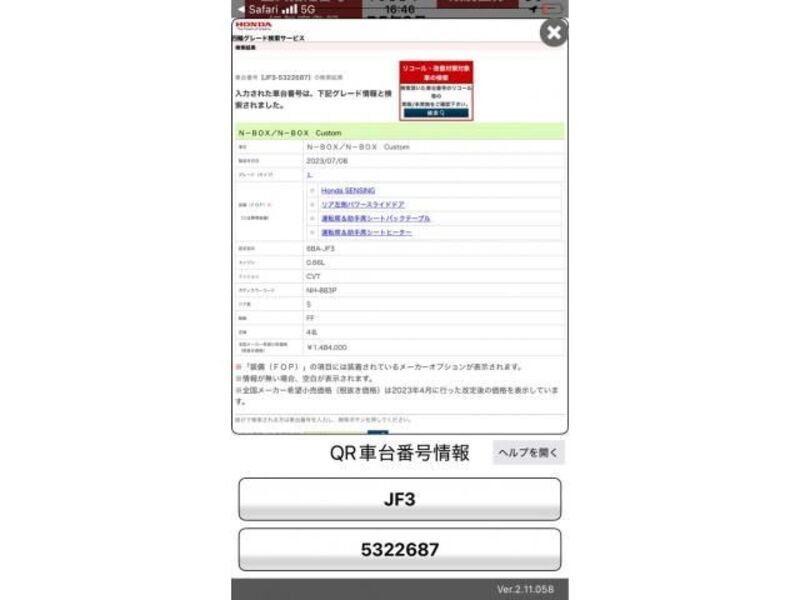The height and width of the screenshot is (600, 800).
Task: Open the grade L link
Action: point(309,174)
